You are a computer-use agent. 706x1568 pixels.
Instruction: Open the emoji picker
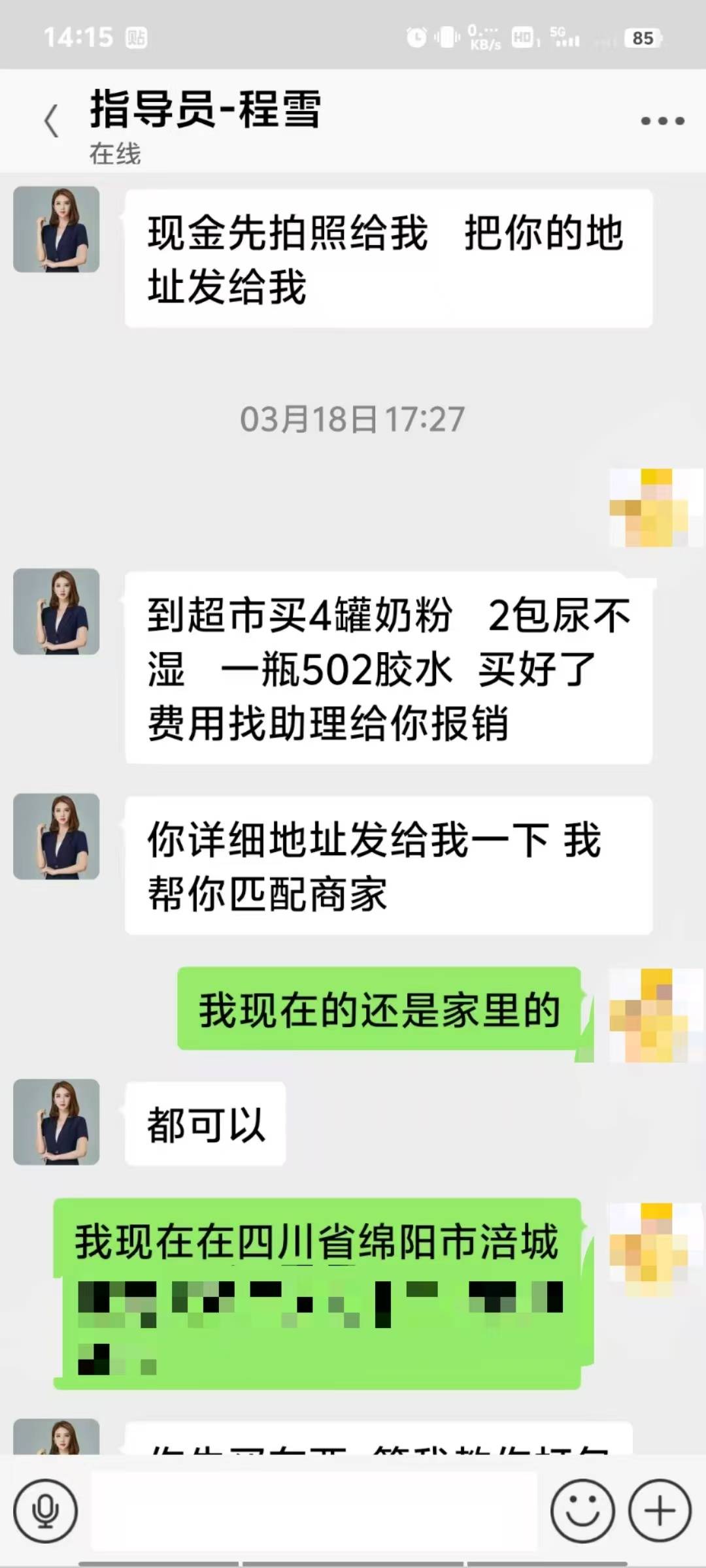coord(582,1511)
